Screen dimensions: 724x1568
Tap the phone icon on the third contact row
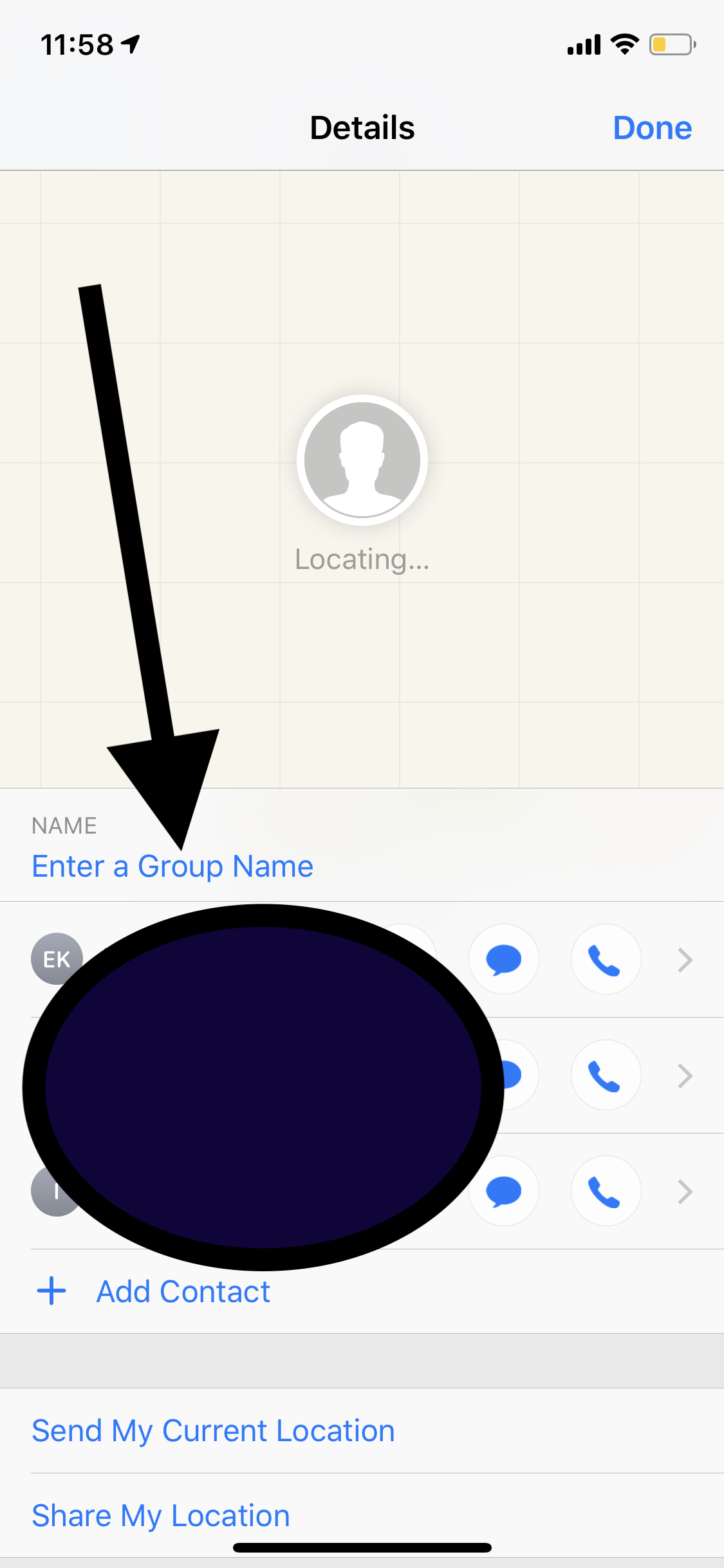[606, 1191]
